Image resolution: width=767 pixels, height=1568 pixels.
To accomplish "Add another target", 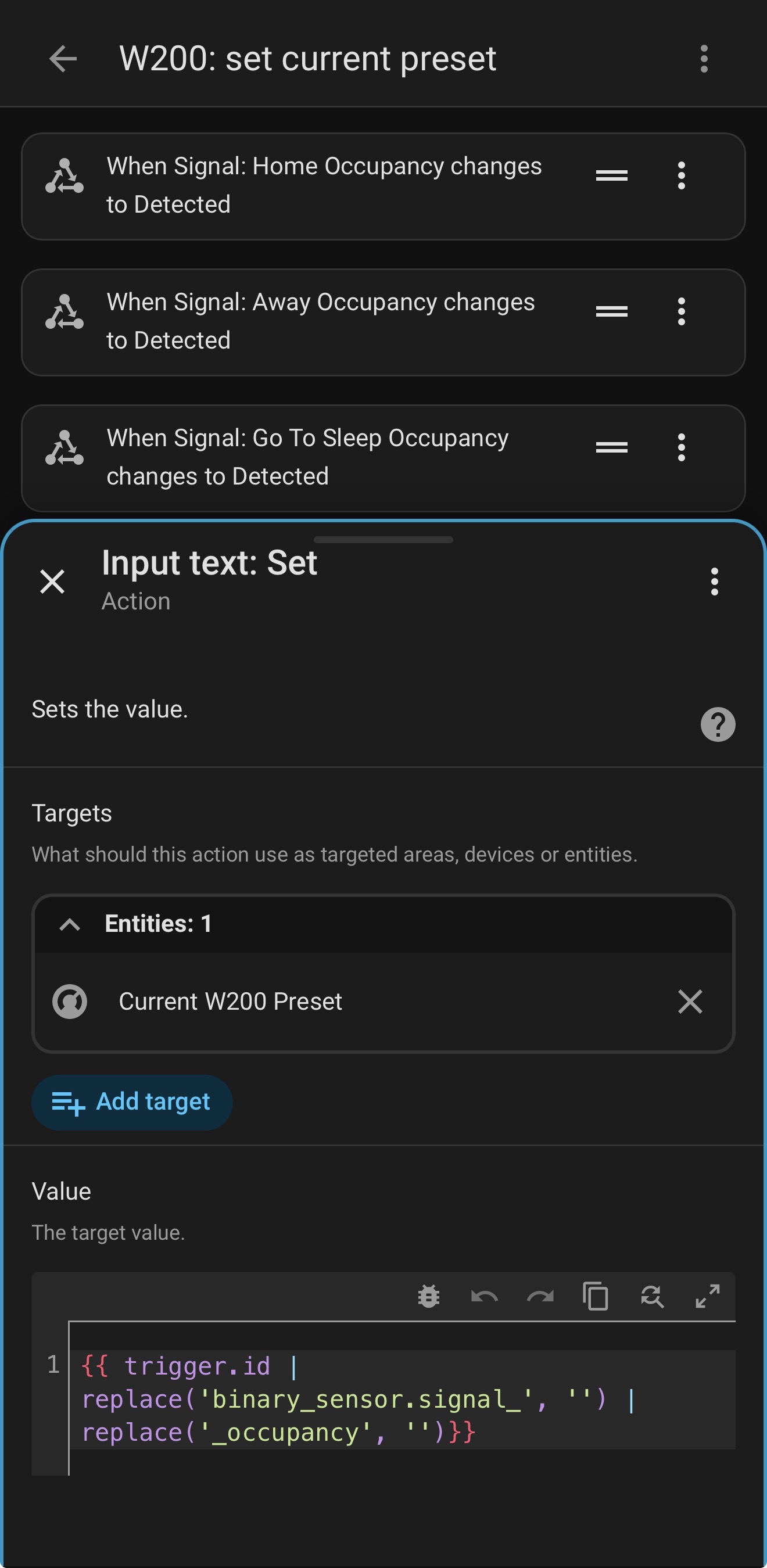I will [x=132, y=1102].
